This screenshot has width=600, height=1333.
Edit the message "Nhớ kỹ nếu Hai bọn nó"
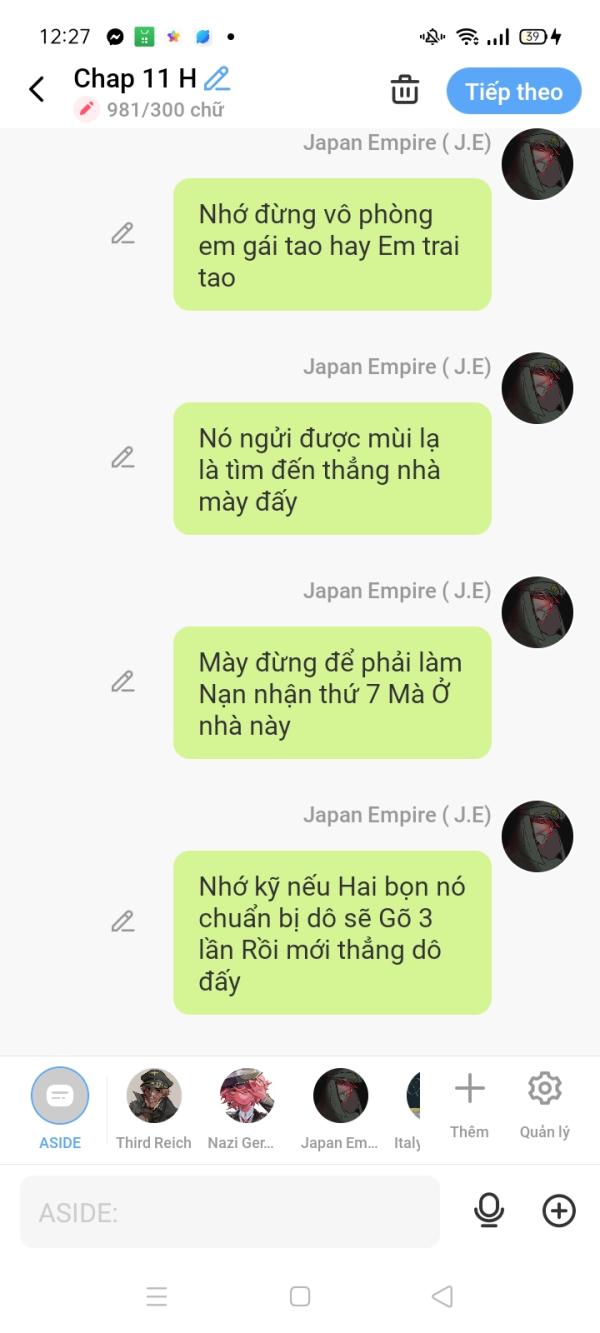click(123, 922)
